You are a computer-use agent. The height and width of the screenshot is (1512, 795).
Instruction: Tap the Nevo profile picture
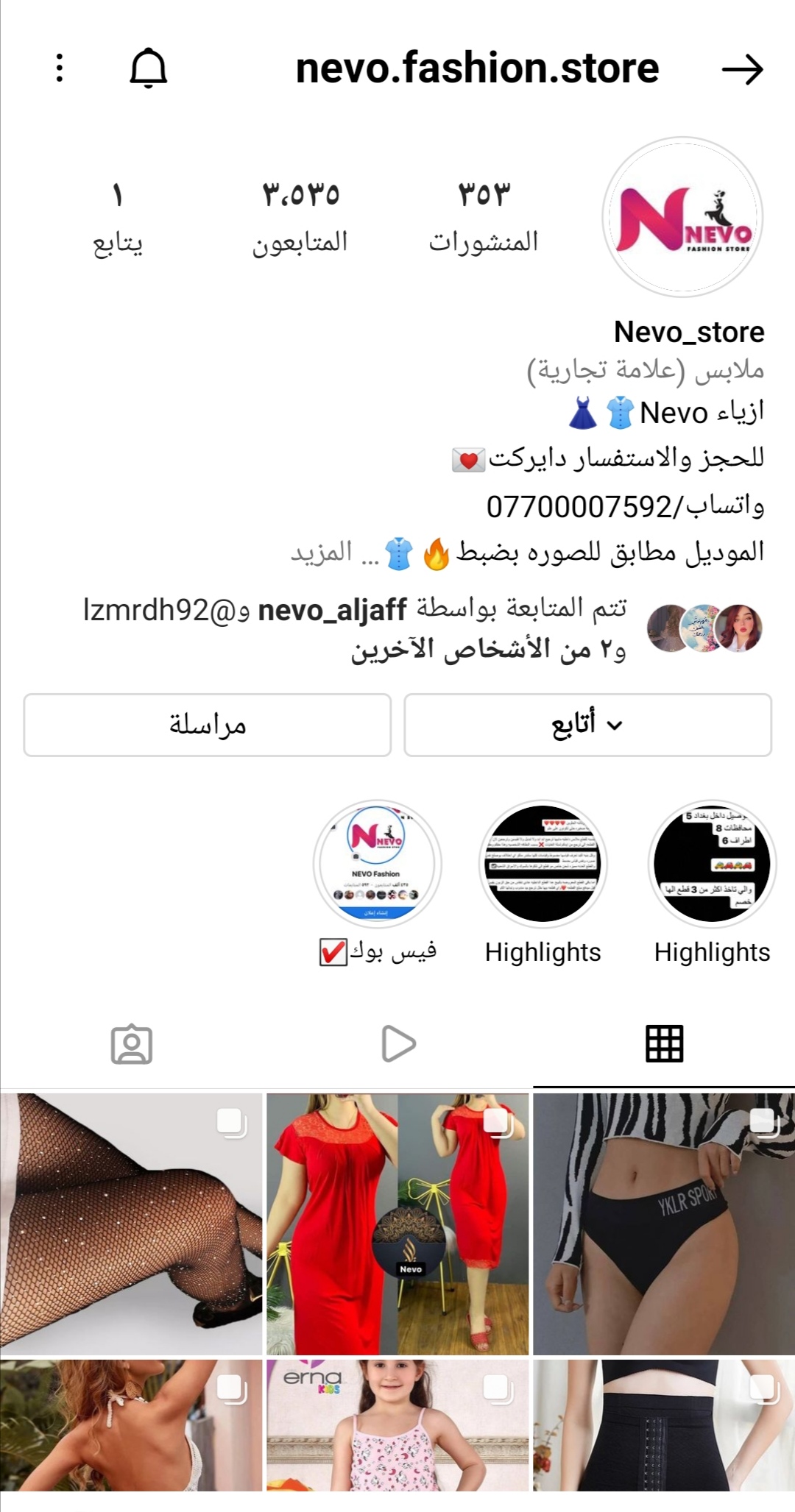tap(682, 217)
